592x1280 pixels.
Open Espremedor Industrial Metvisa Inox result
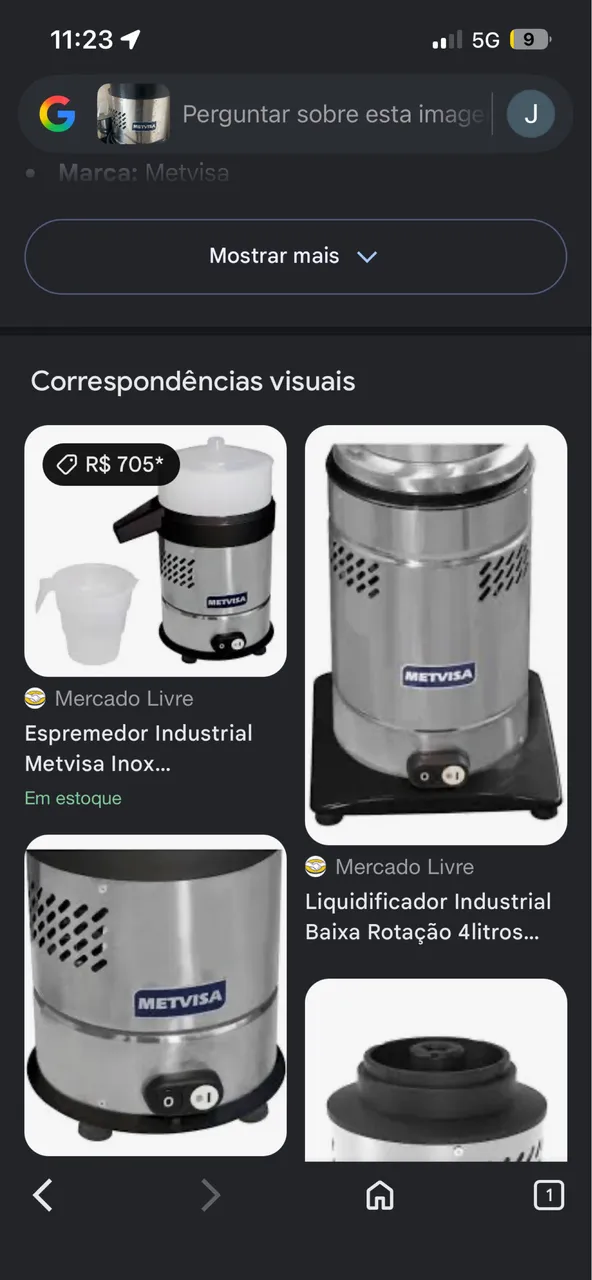point(155,617)
